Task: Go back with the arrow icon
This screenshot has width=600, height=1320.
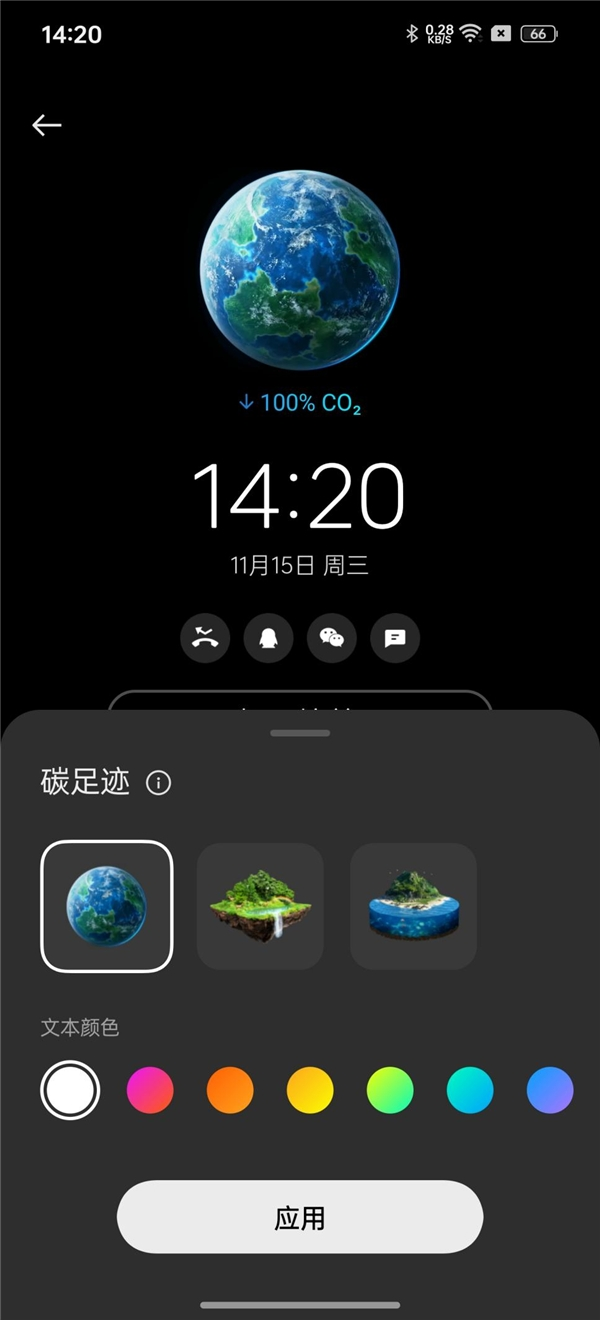Action: tap(47, 125)
